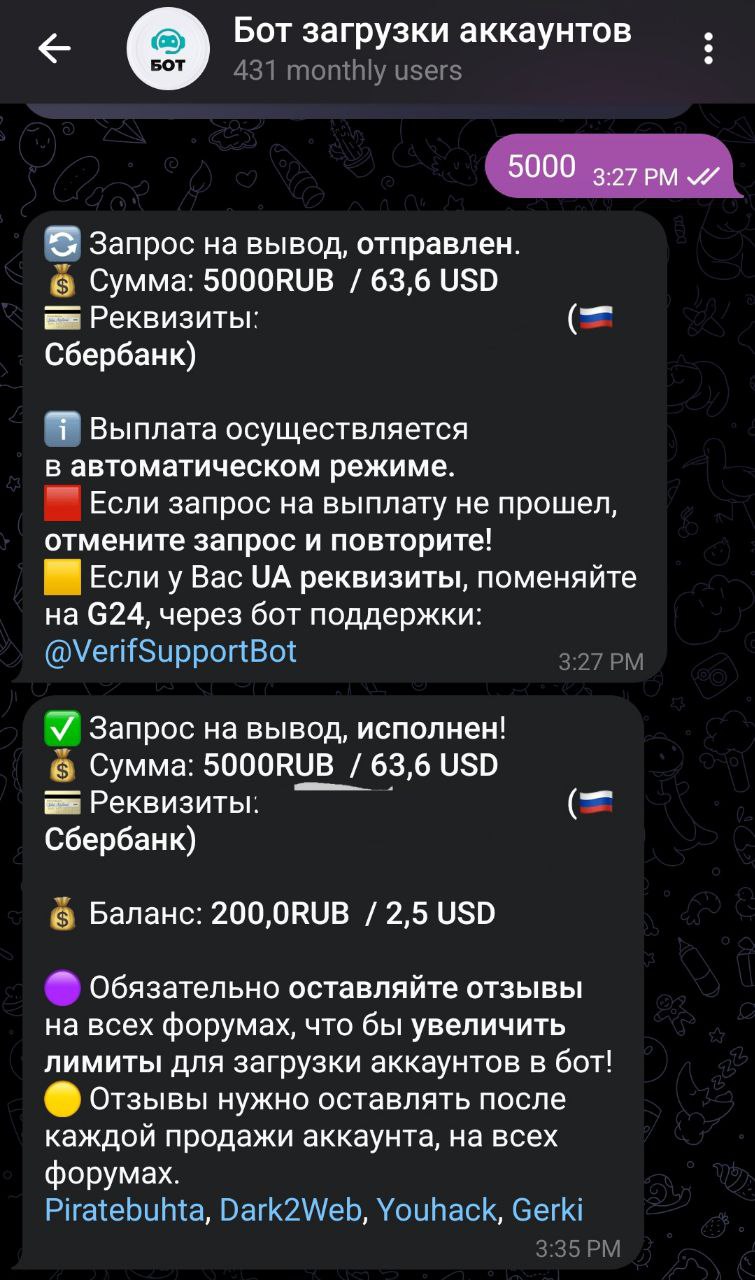This screenshot has width=755, height=1280.
Task: Open the three-dot overflow menu
Action: (708, 48)
